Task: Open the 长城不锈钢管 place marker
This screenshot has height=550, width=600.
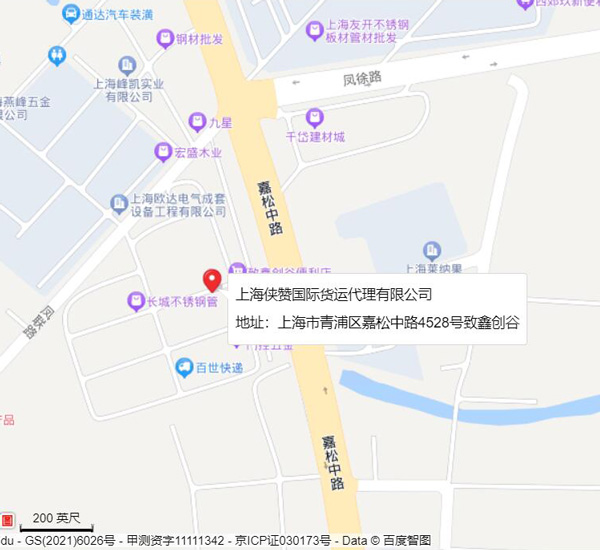Action: (136, 301)
